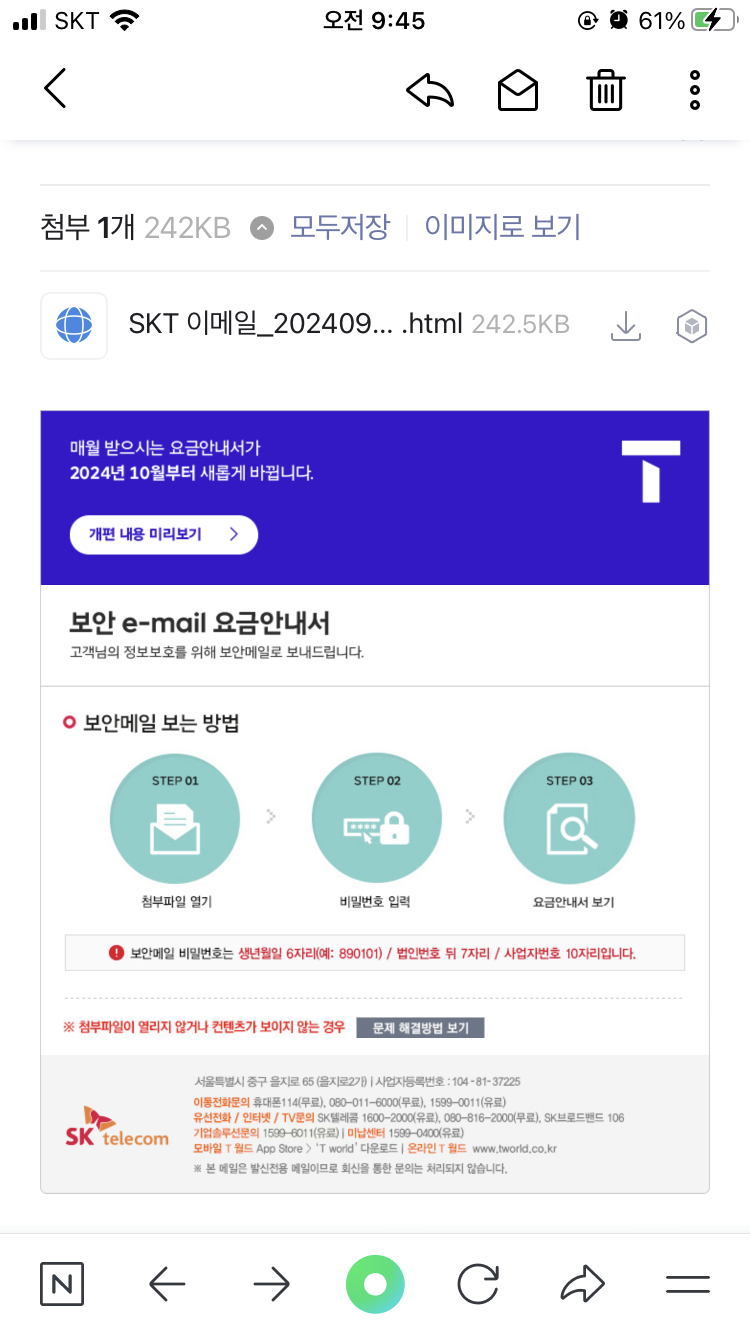Open the SKT 이메일 html attachment

click(x=296, y=324)
